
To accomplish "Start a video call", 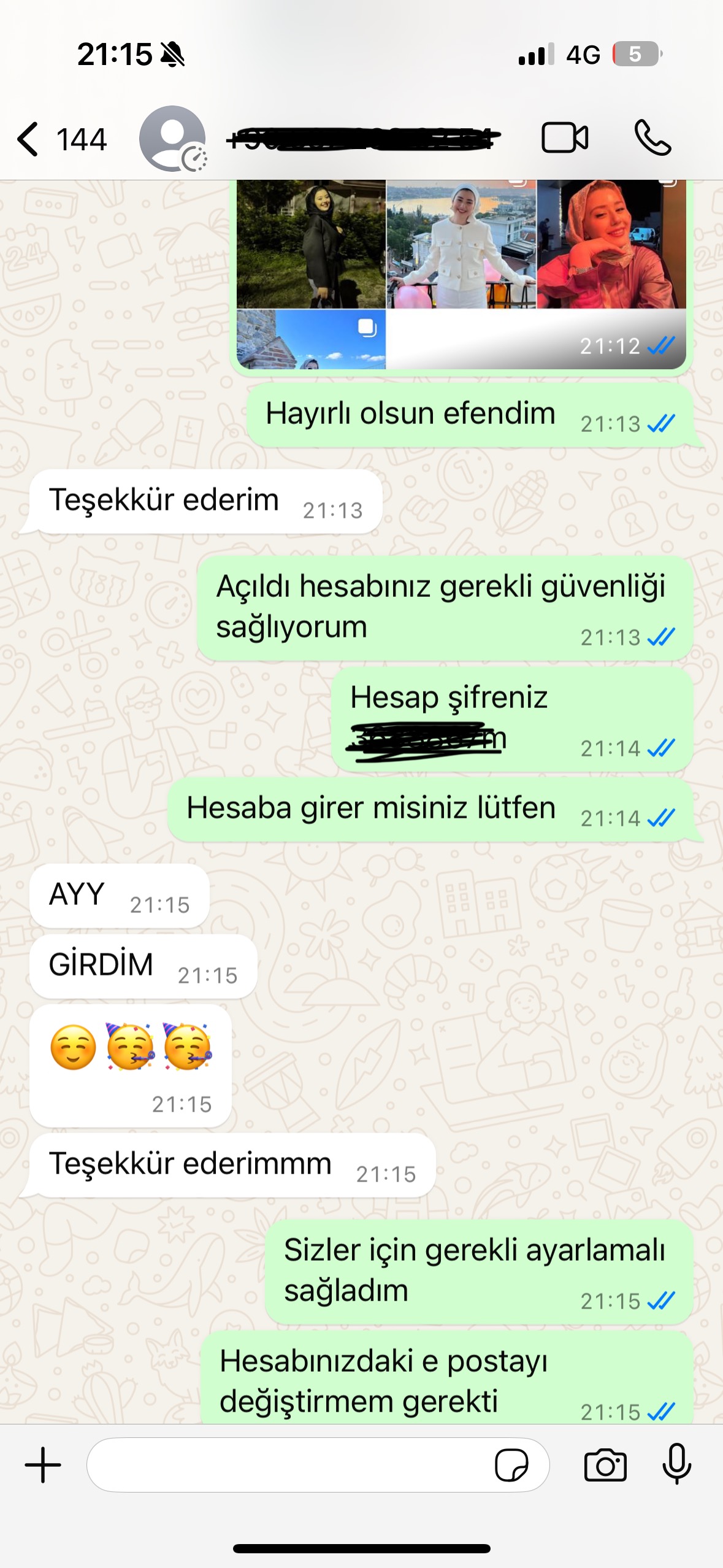I will (564, 137).
